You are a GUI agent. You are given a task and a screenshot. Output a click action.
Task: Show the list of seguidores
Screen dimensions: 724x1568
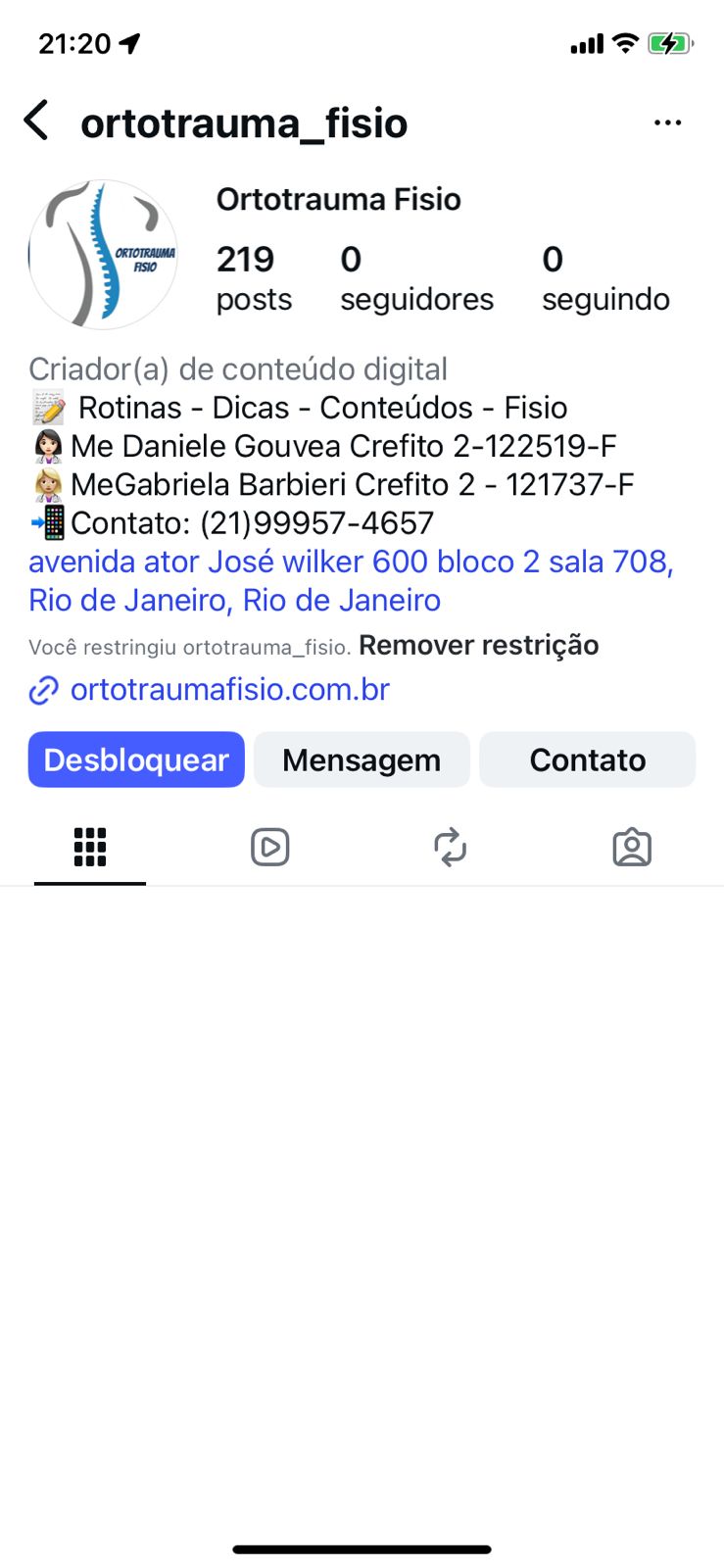tap(416, 278)
